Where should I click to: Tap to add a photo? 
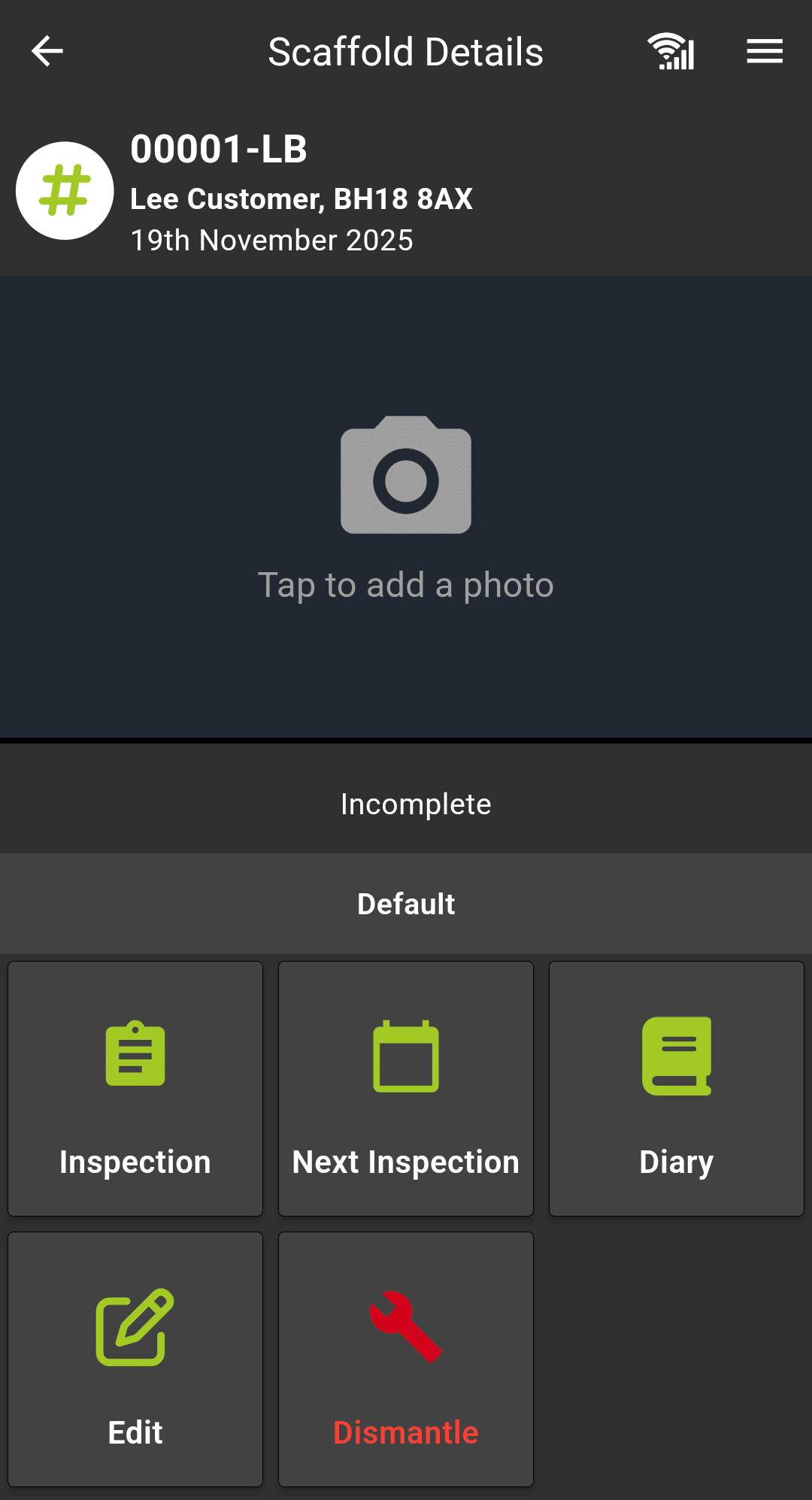406,508
